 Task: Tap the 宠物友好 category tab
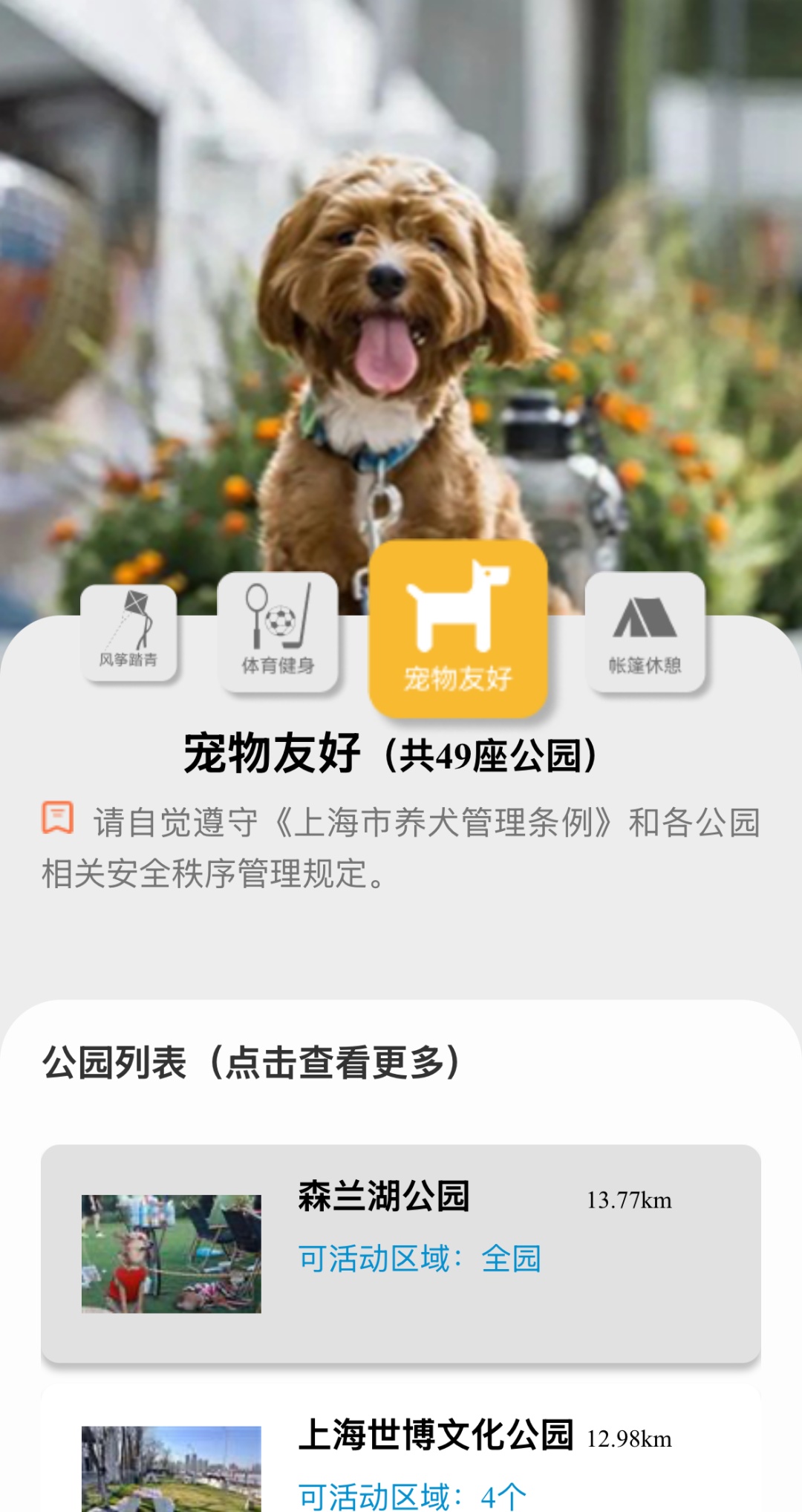tap(458, 628)
